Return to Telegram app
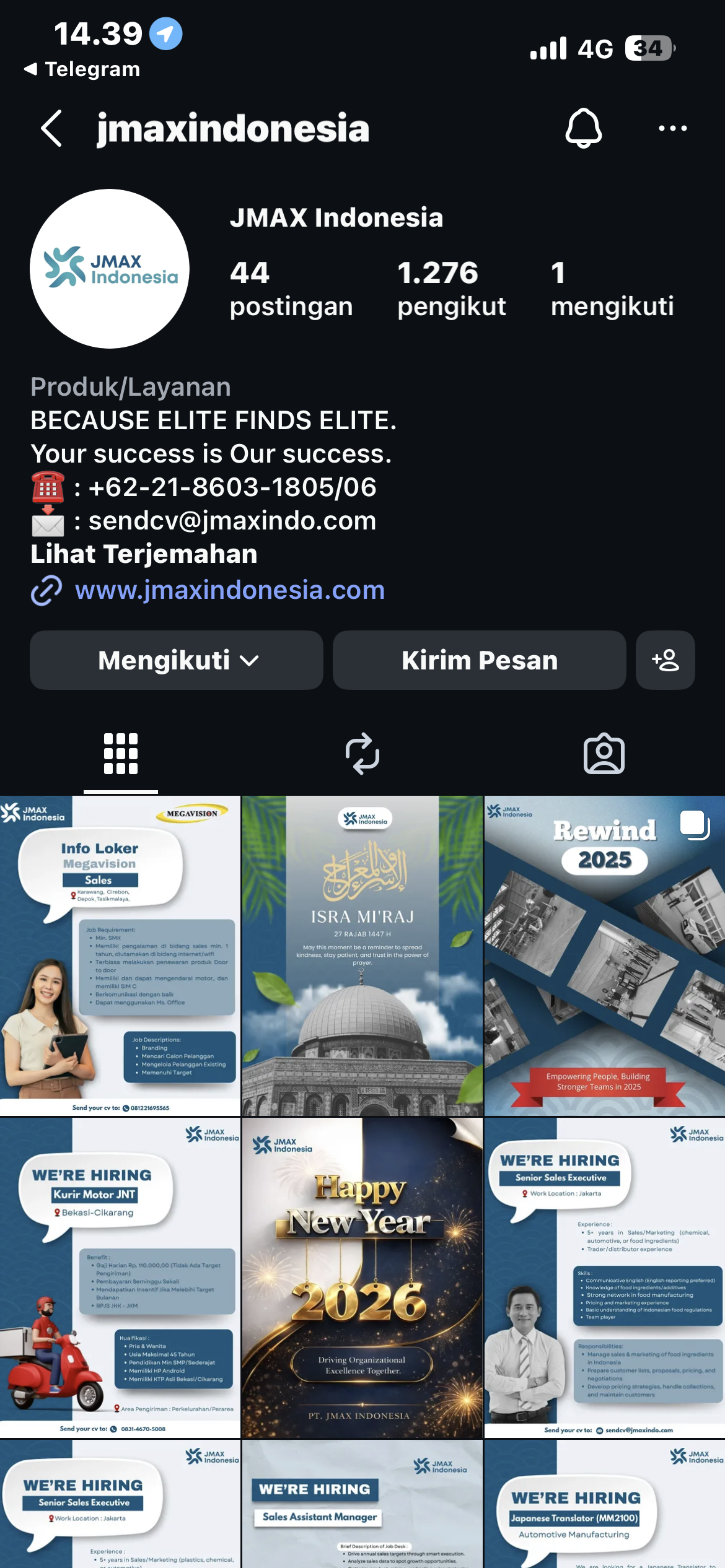 [x=82, y=69]
